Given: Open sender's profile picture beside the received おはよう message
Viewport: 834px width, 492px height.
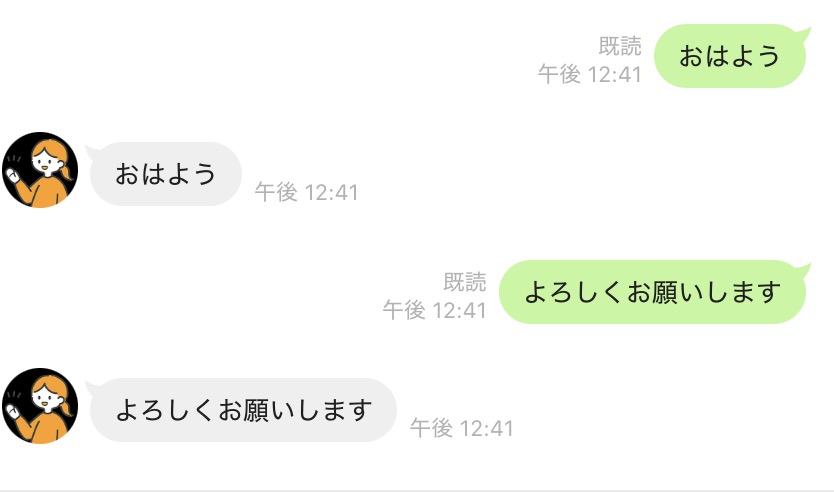Looking at the screenshot, I should (40, 170).
